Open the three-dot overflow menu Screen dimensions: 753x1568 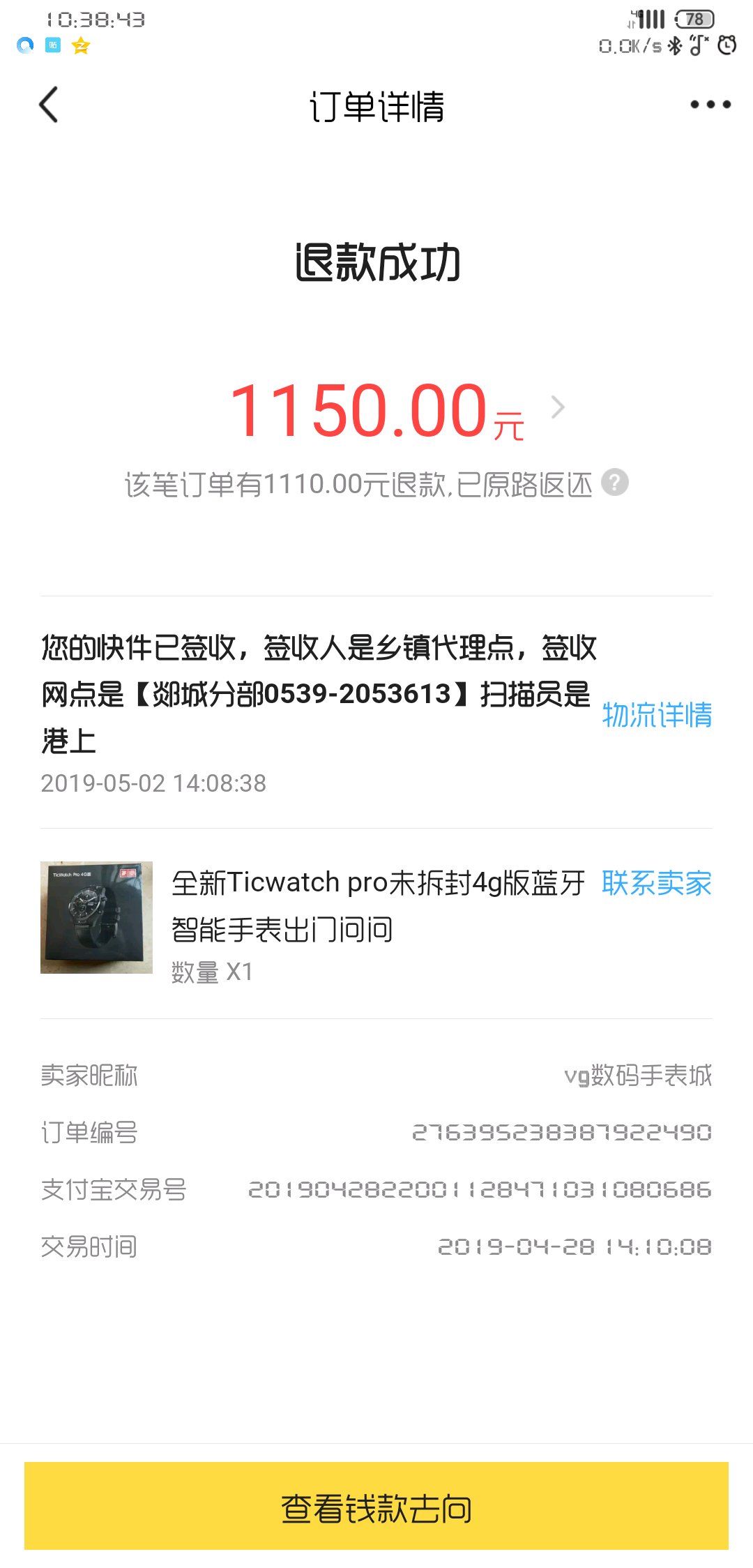(x=710, y=105)
